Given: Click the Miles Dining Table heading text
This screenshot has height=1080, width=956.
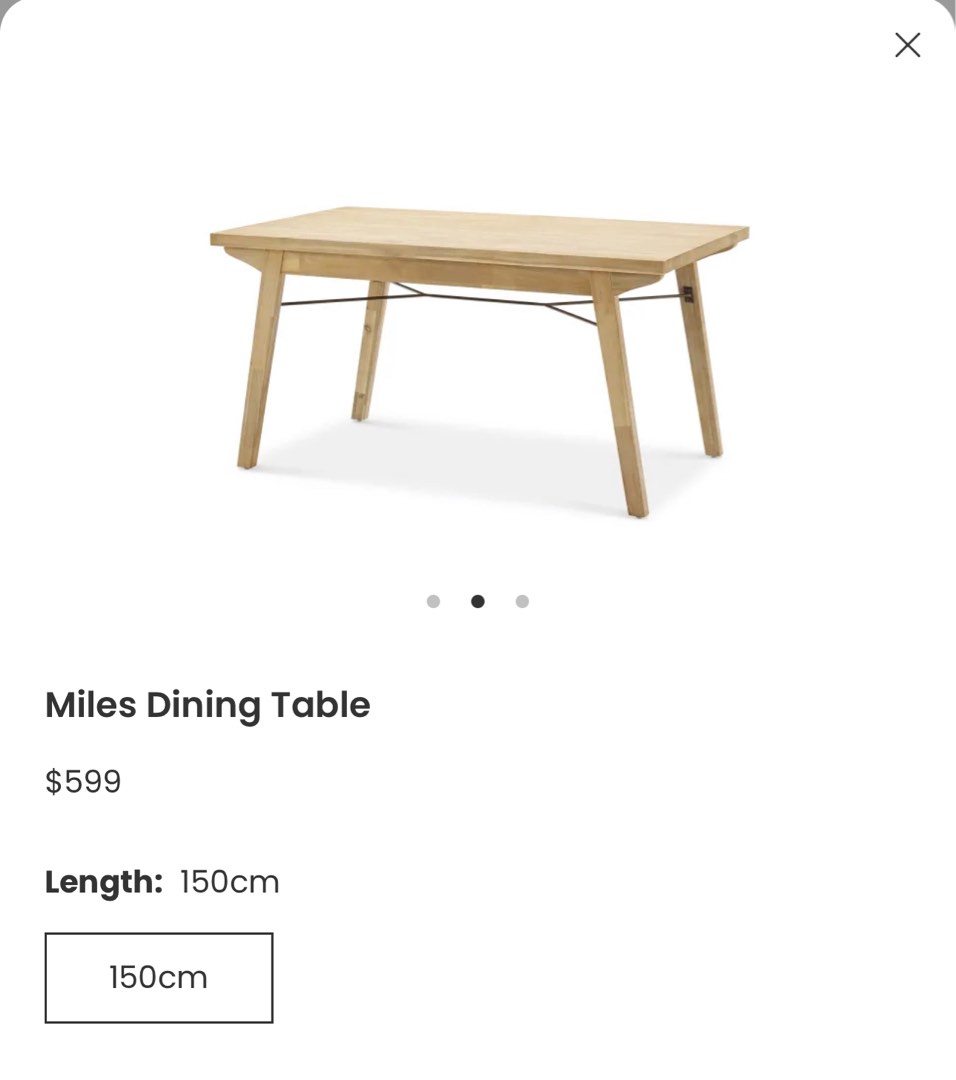Looking at the screenshot, I should click(x=207, y=705).
